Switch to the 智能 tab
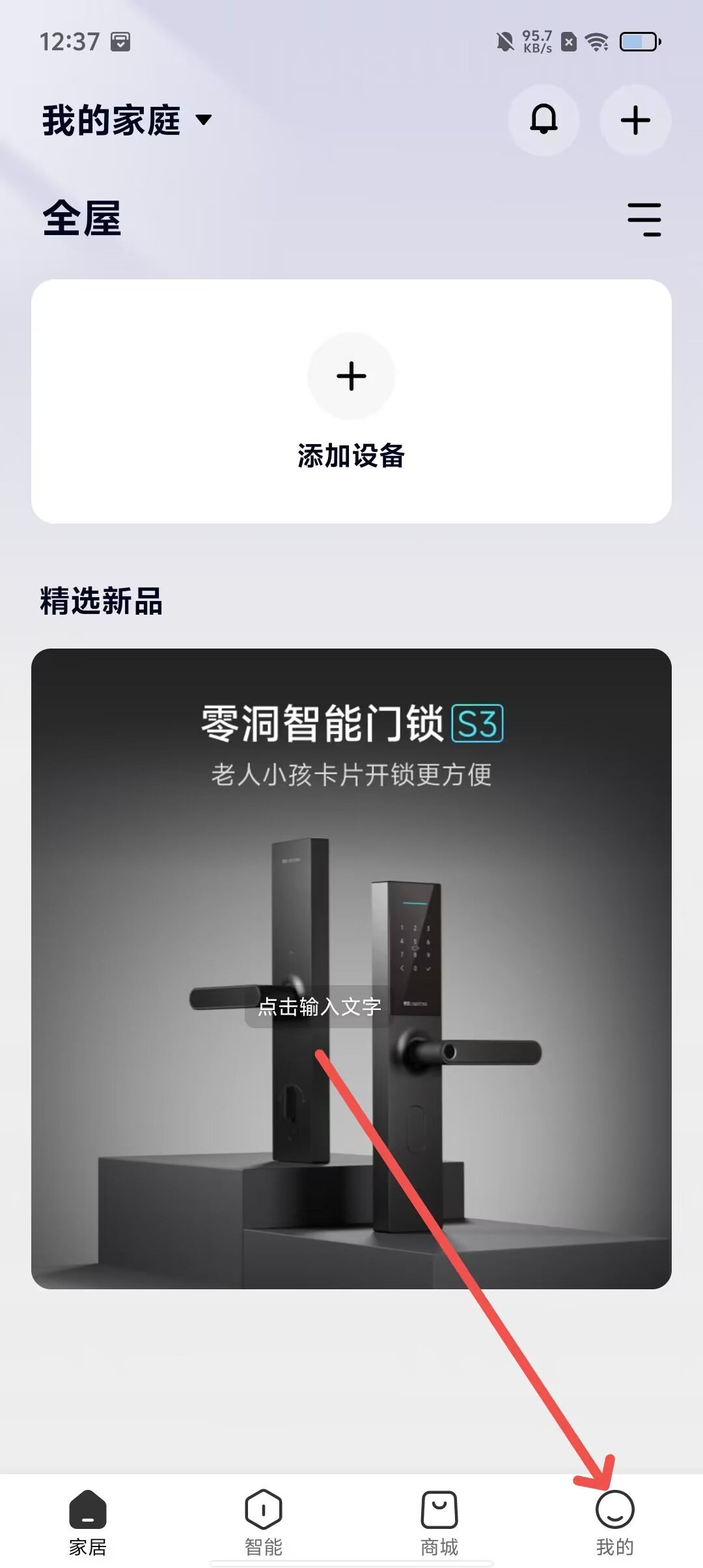703x1568 pixels. (264, 1522)
